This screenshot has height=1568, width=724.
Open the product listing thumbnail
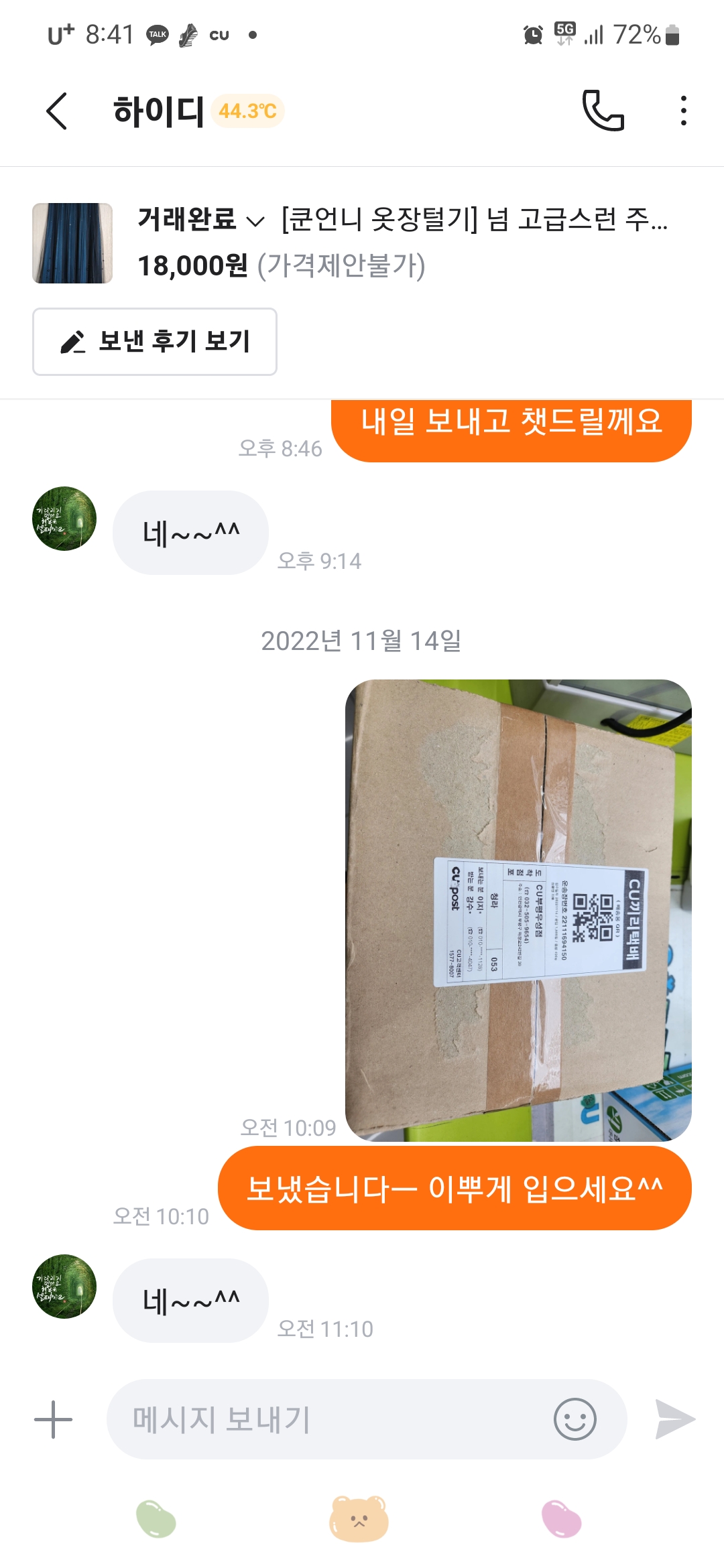point(72,243)
